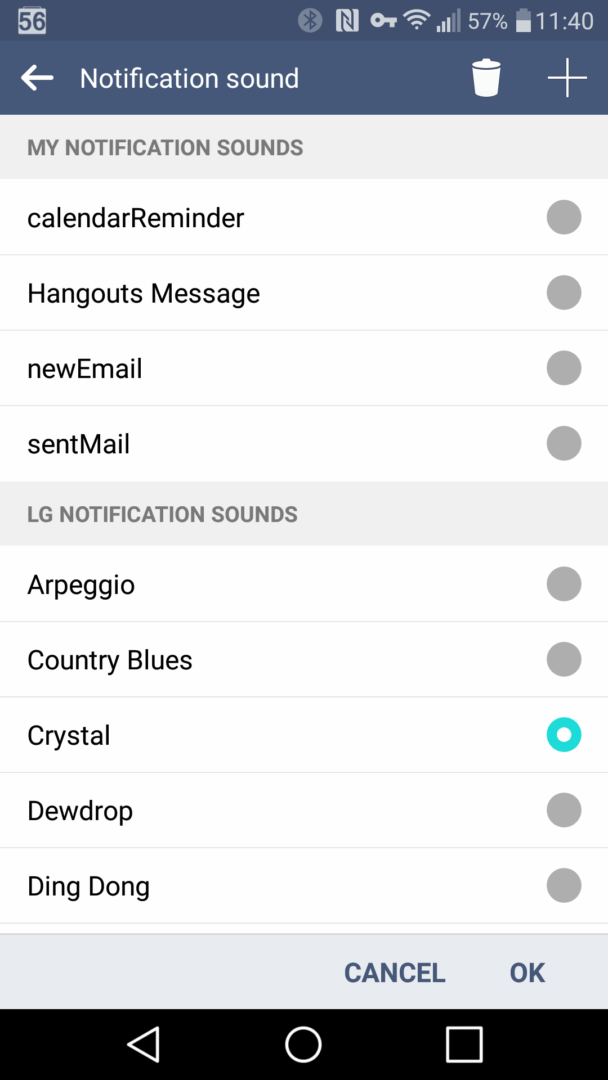This screenshot has width=608, height=1080.
Task: Choose Ding Dong as notification sound
Action: pos(304,886)
